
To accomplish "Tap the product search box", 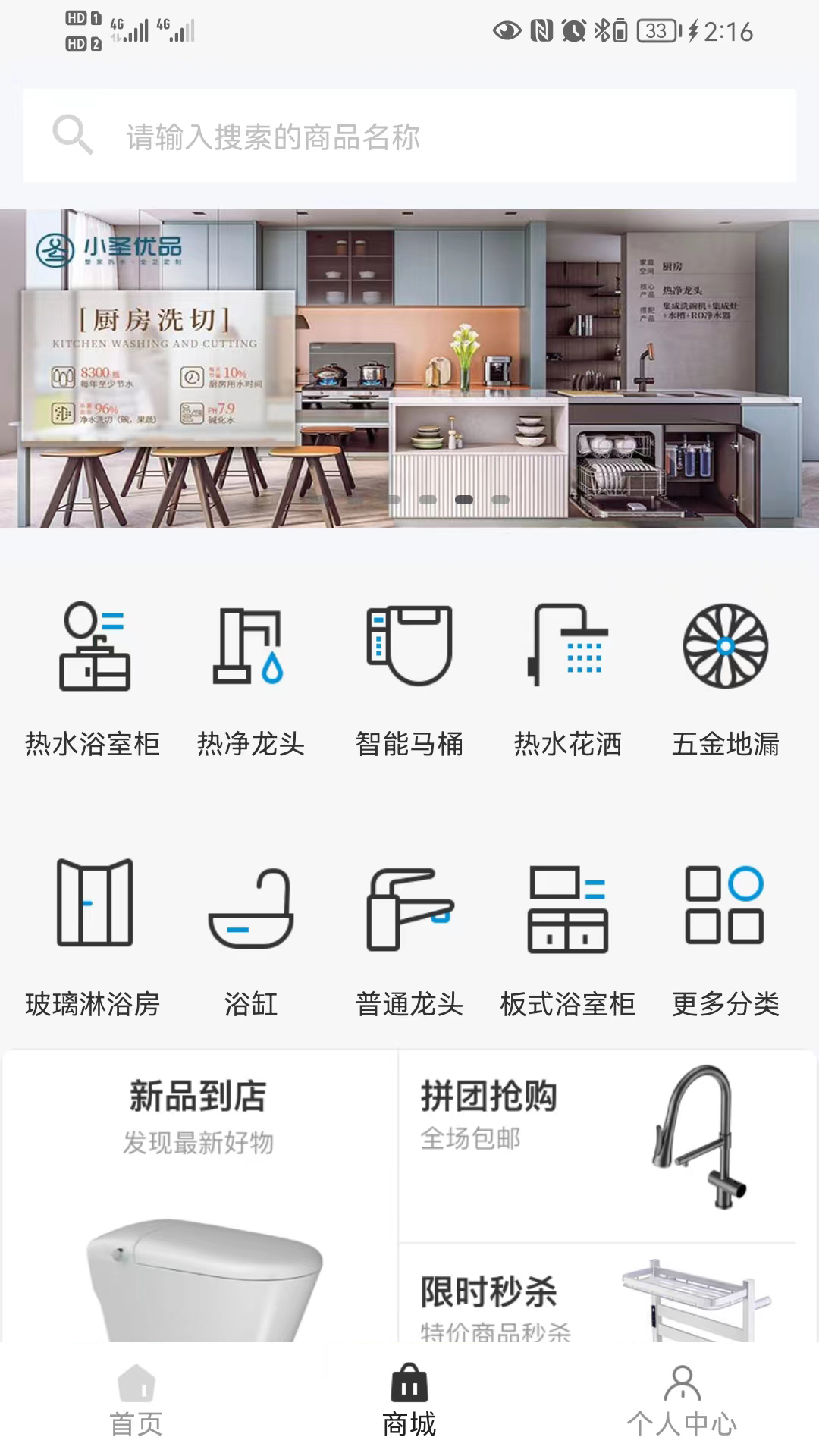I will [409, 136].
